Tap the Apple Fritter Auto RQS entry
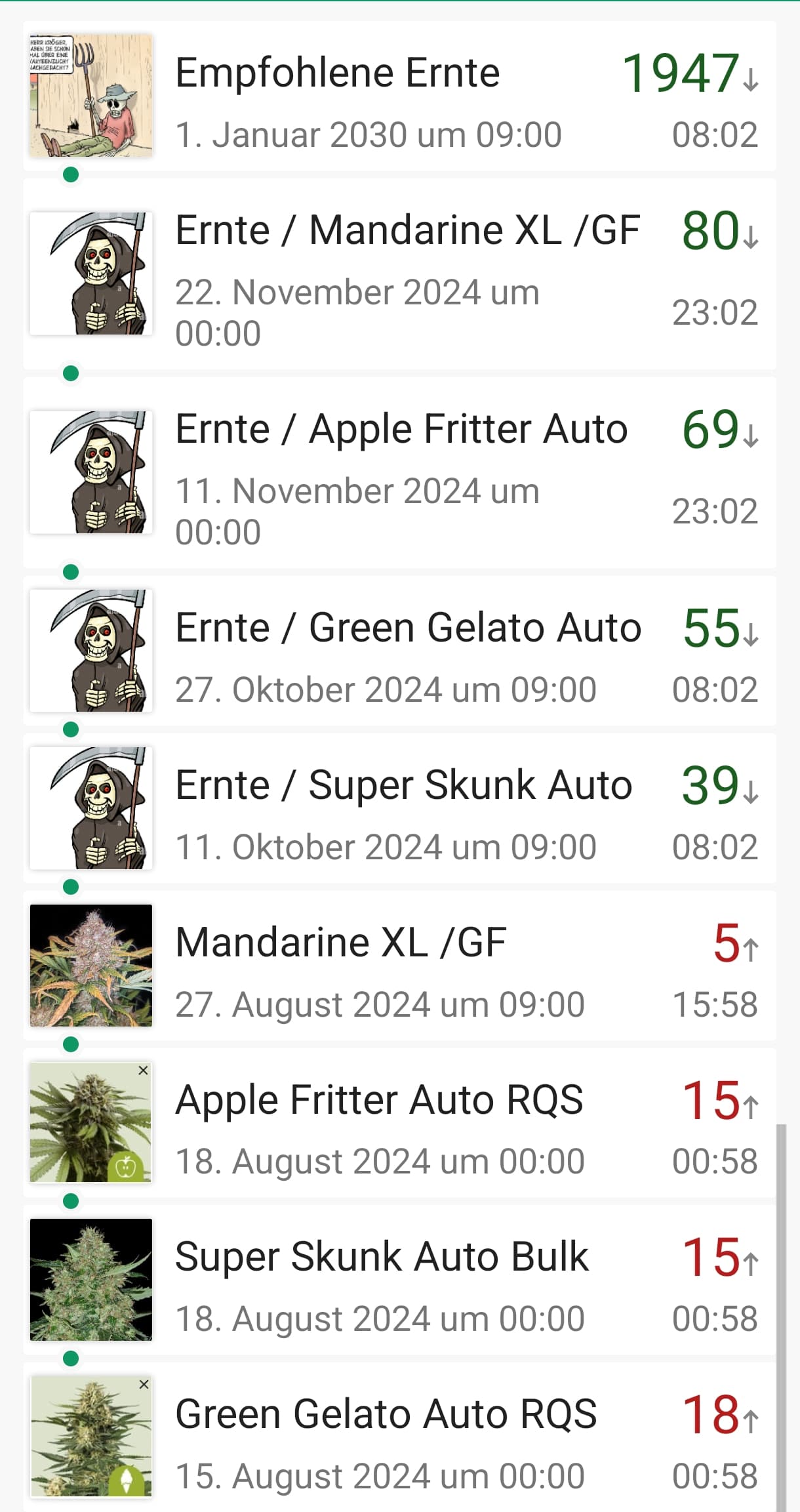 click(x=400, y=1123)
